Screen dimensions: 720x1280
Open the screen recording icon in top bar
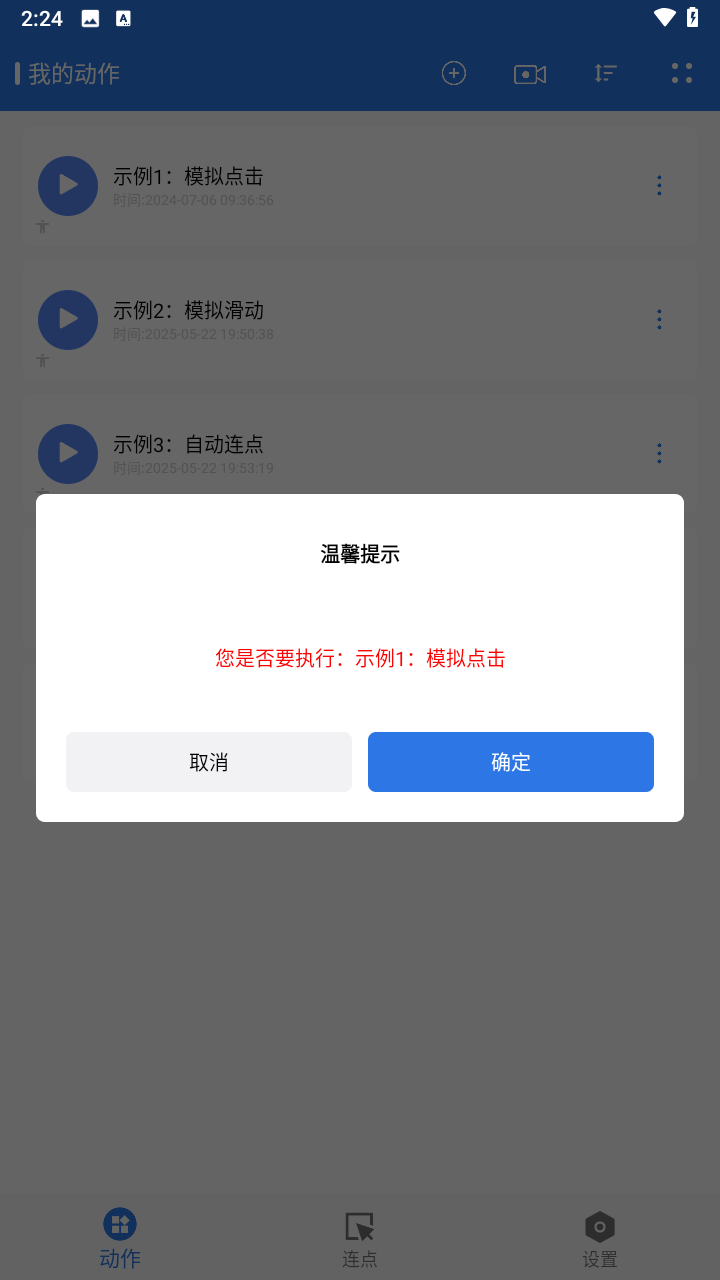point(529,73)
